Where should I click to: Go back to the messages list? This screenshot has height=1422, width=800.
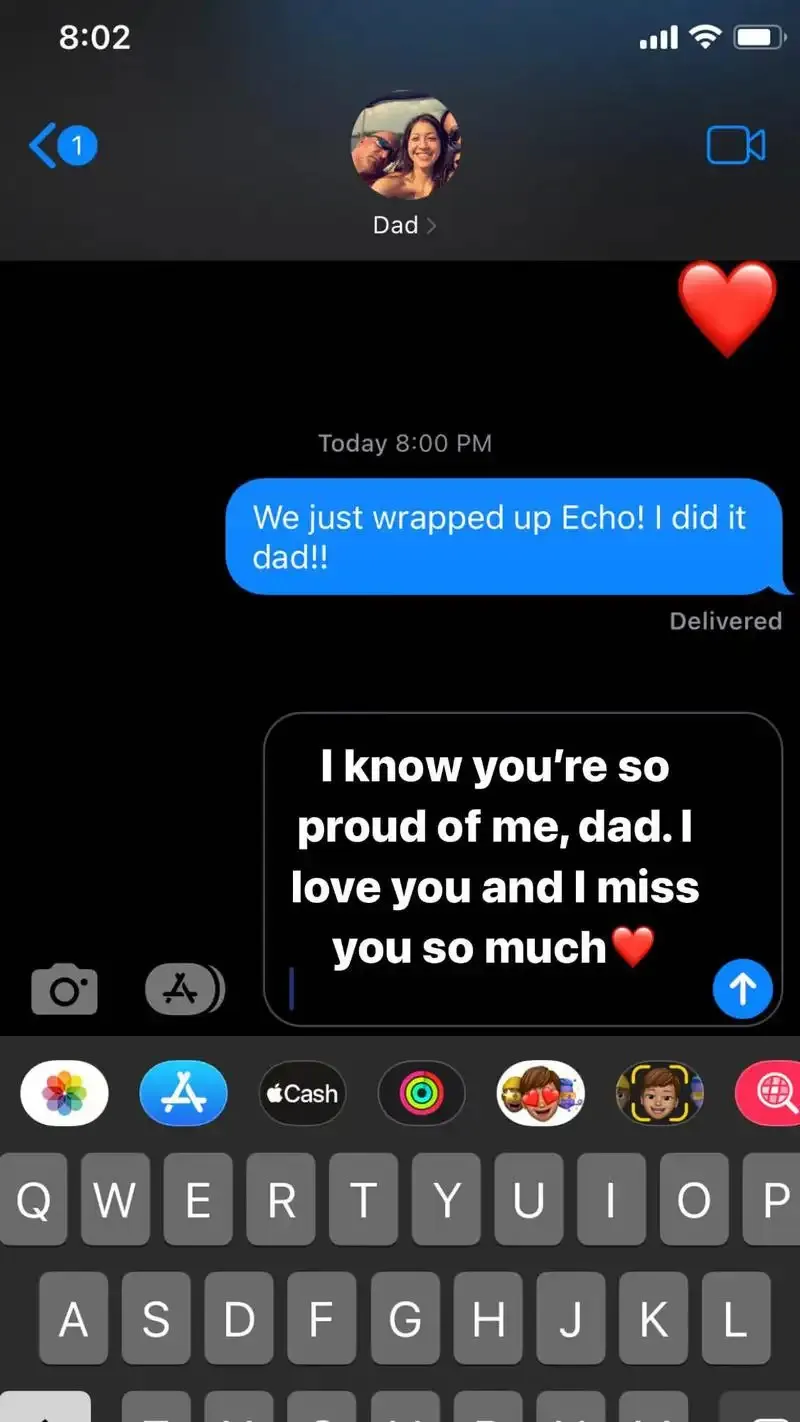click(60, 147)
